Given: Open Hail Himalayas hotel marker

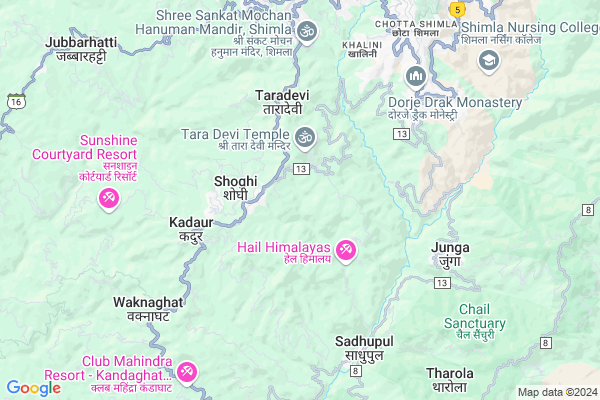Looking at the screenshot, I should tap(346, 248).
